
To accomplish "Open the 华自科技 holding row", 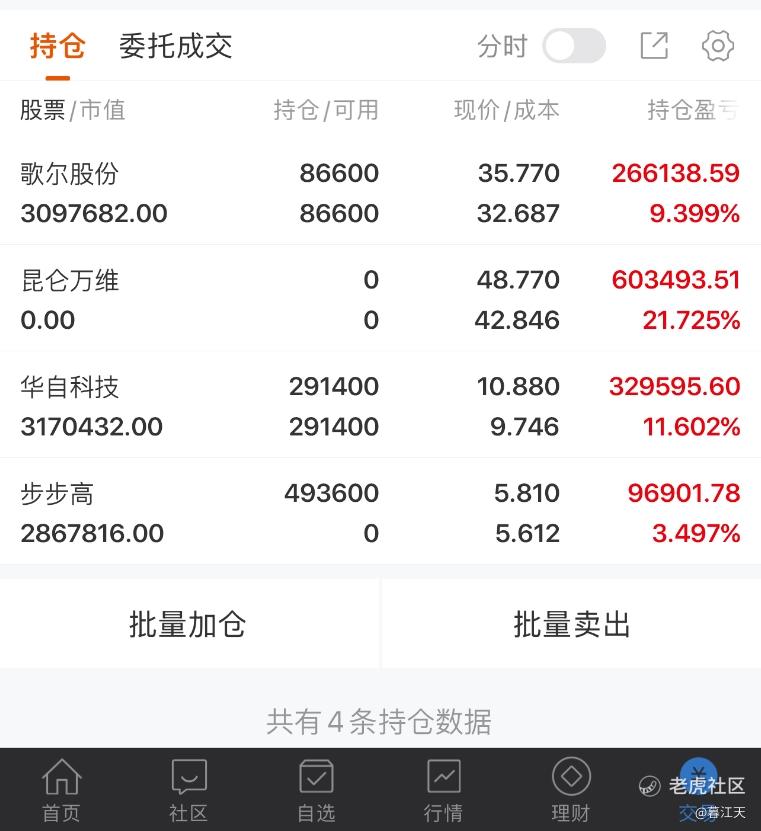I will tap(380, 406).
